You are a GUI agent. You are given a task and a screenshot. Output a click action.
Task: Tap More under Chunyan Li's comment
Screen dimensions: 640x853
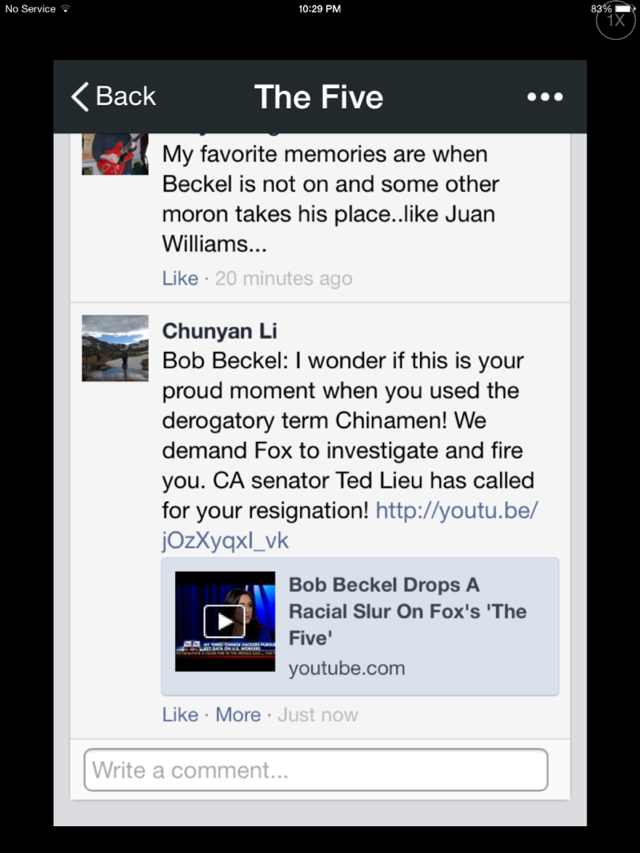click(x=238, y=715)
